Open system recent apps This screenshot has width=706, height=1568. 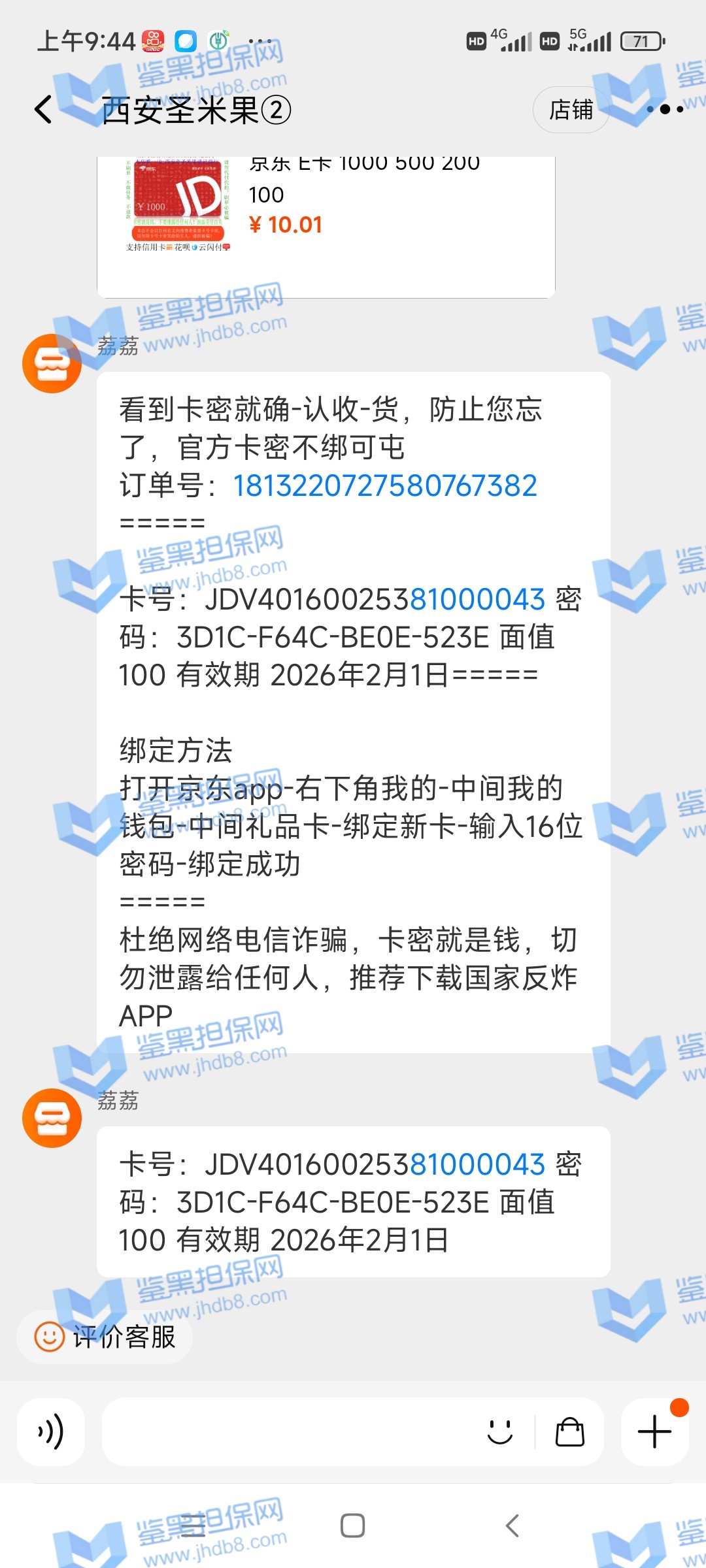[x=193, y=1526]
